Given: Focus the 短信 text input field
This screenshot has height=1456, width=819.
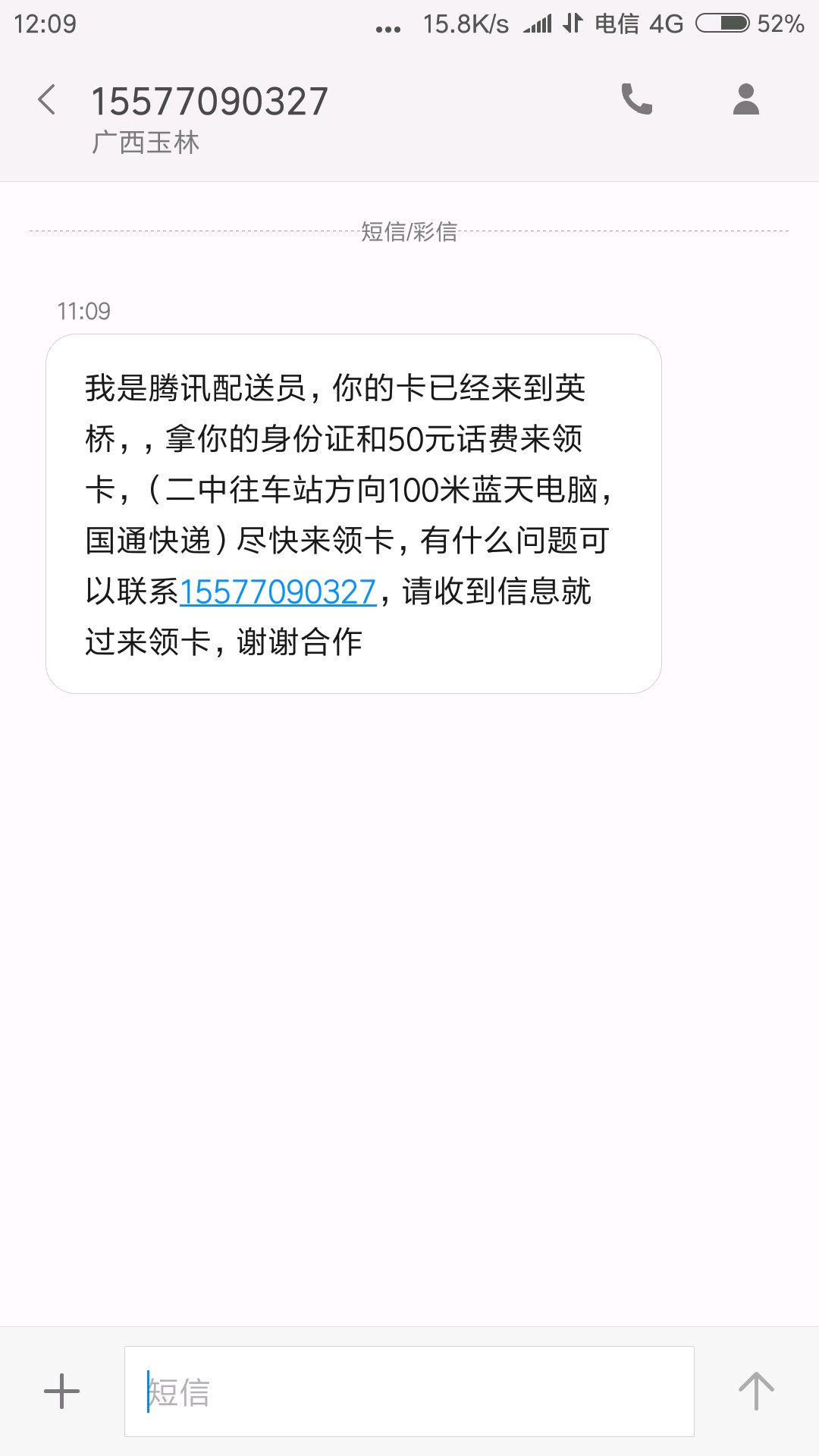Looking at the screenshot, I should [409, 1392].
